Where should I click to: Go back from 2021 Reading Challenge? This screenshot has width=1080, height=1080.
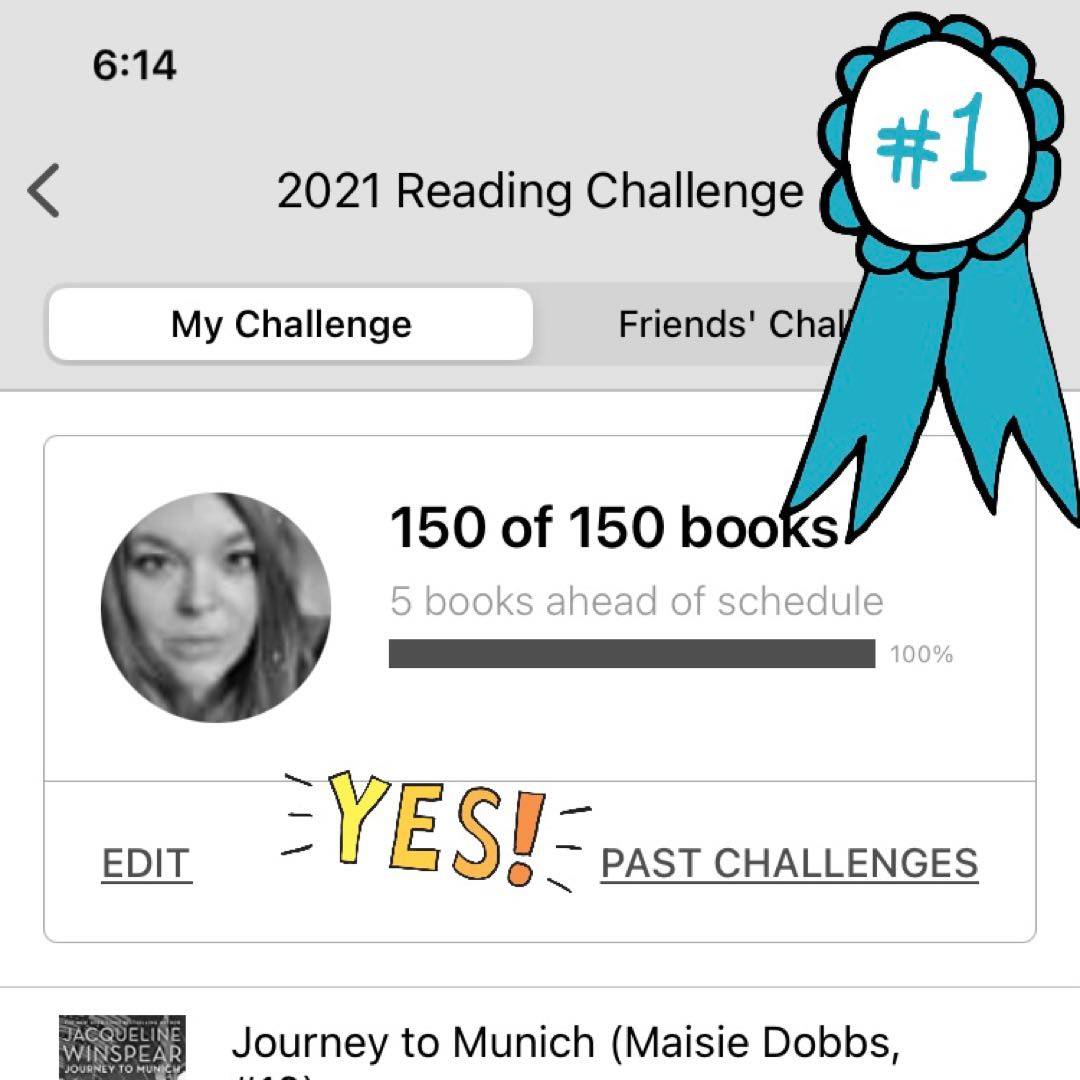coord(45,191)
